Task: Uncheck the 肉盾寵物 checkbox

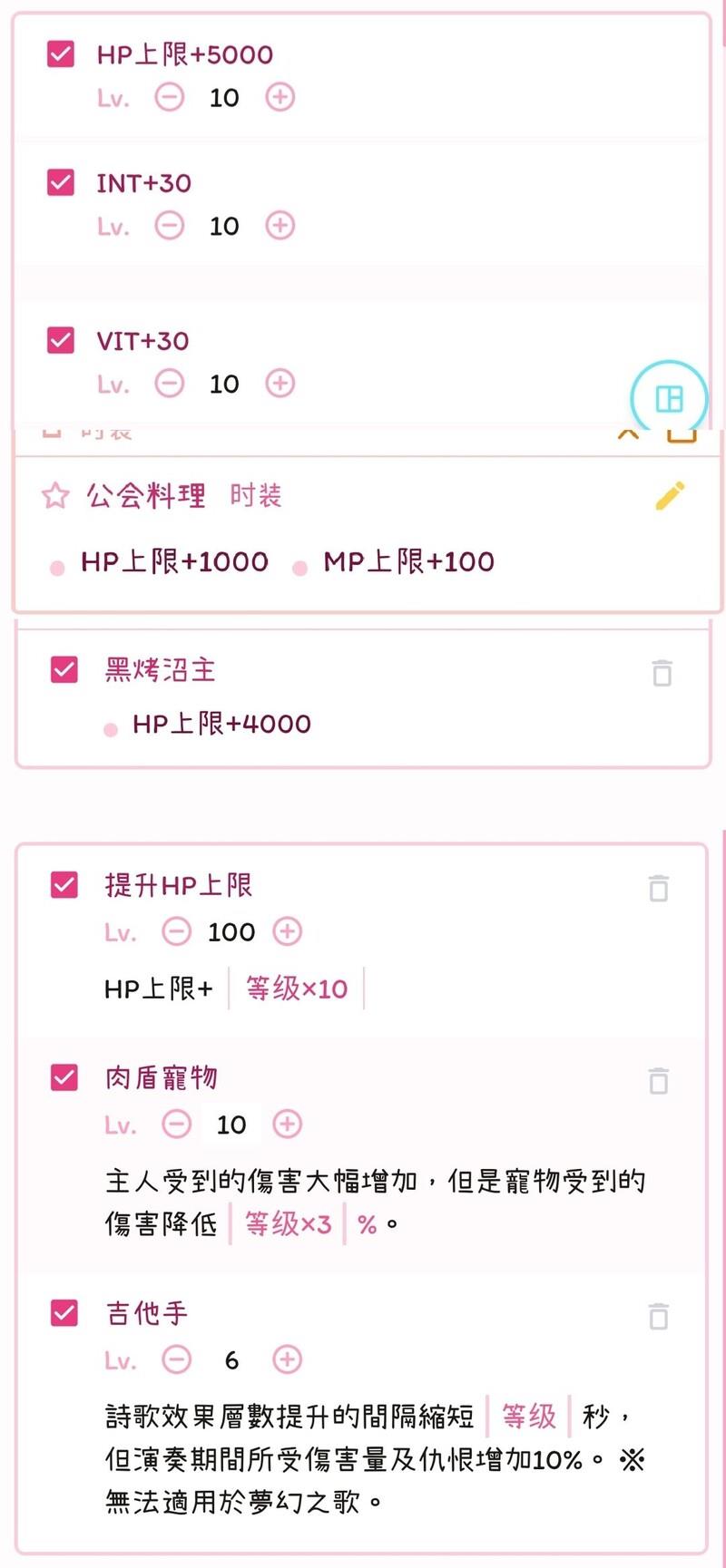Action: [64, 1077]
